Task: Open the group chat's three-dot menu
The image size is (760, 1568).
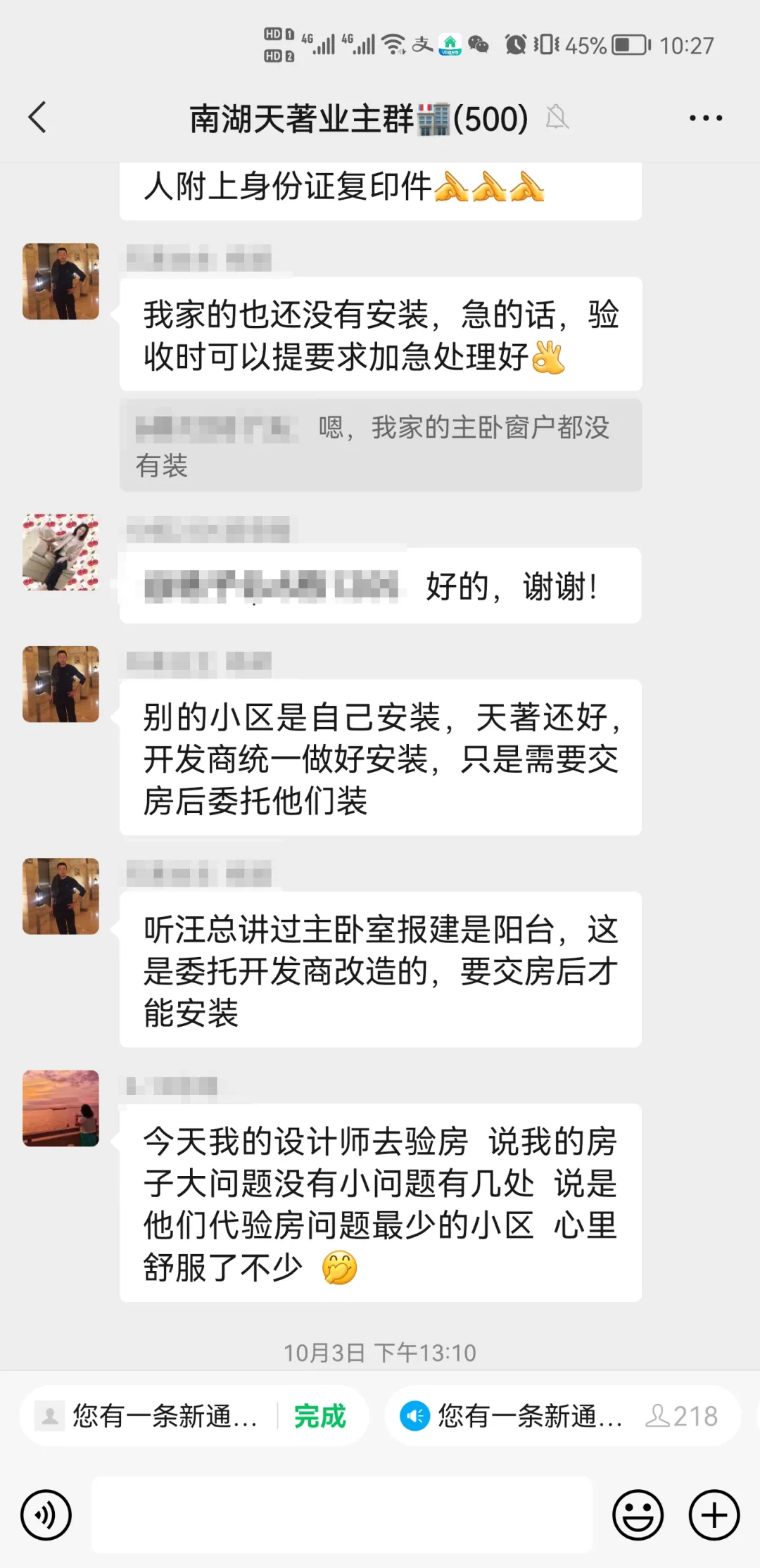Action: point(706,118)
